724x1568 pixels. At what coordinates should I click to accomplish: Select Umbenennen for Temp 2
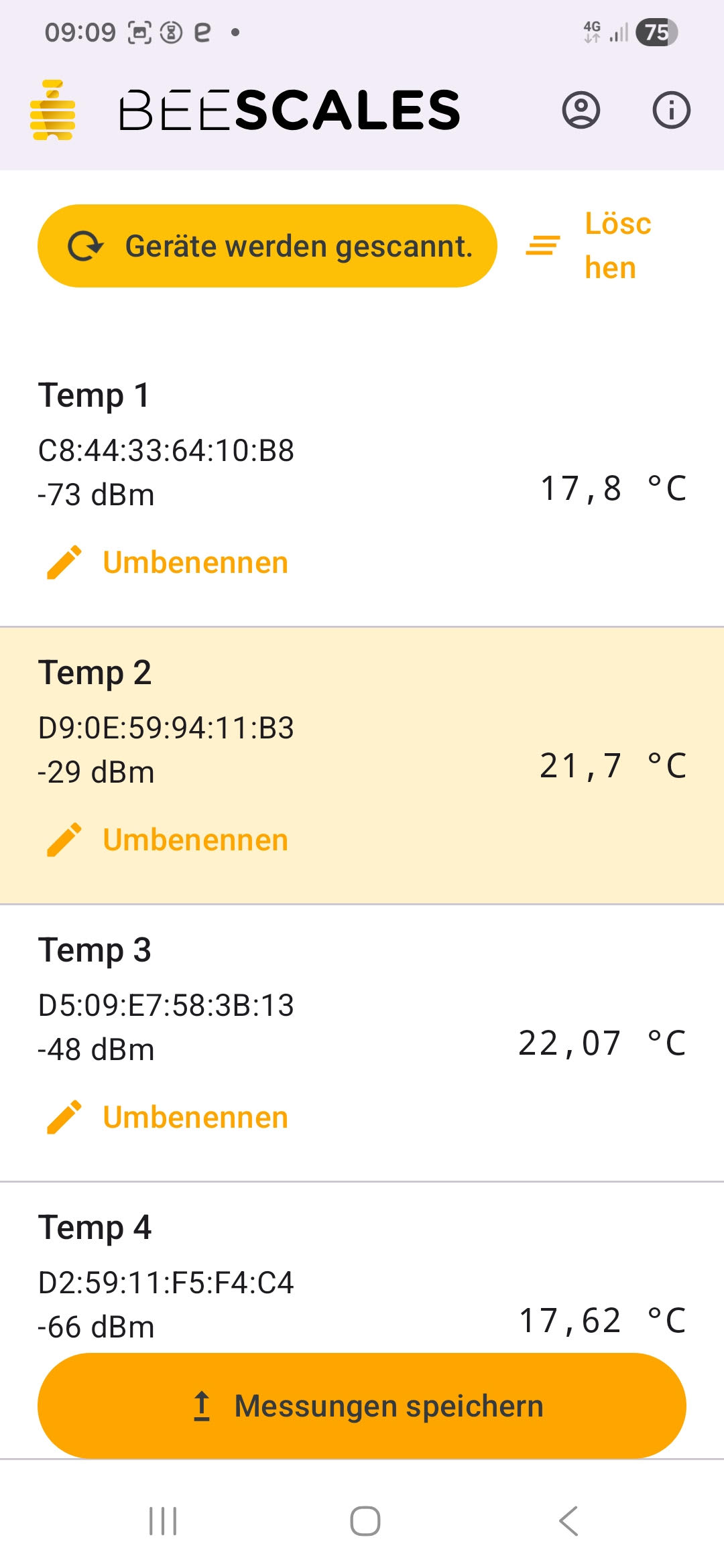[195, 839]
